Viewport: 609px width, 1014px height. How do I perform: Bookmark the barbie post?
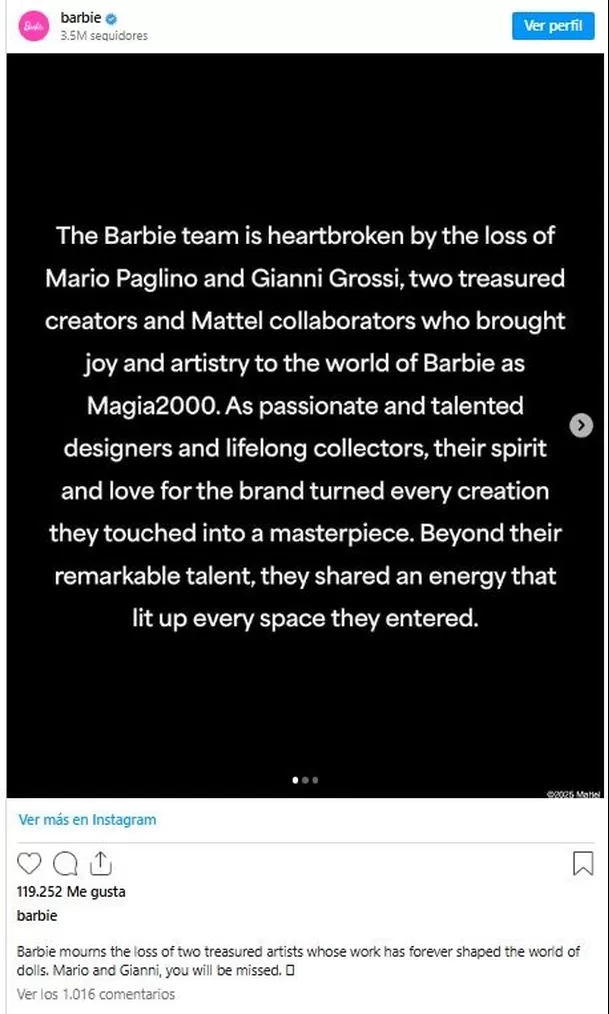(x=582, y=863)
